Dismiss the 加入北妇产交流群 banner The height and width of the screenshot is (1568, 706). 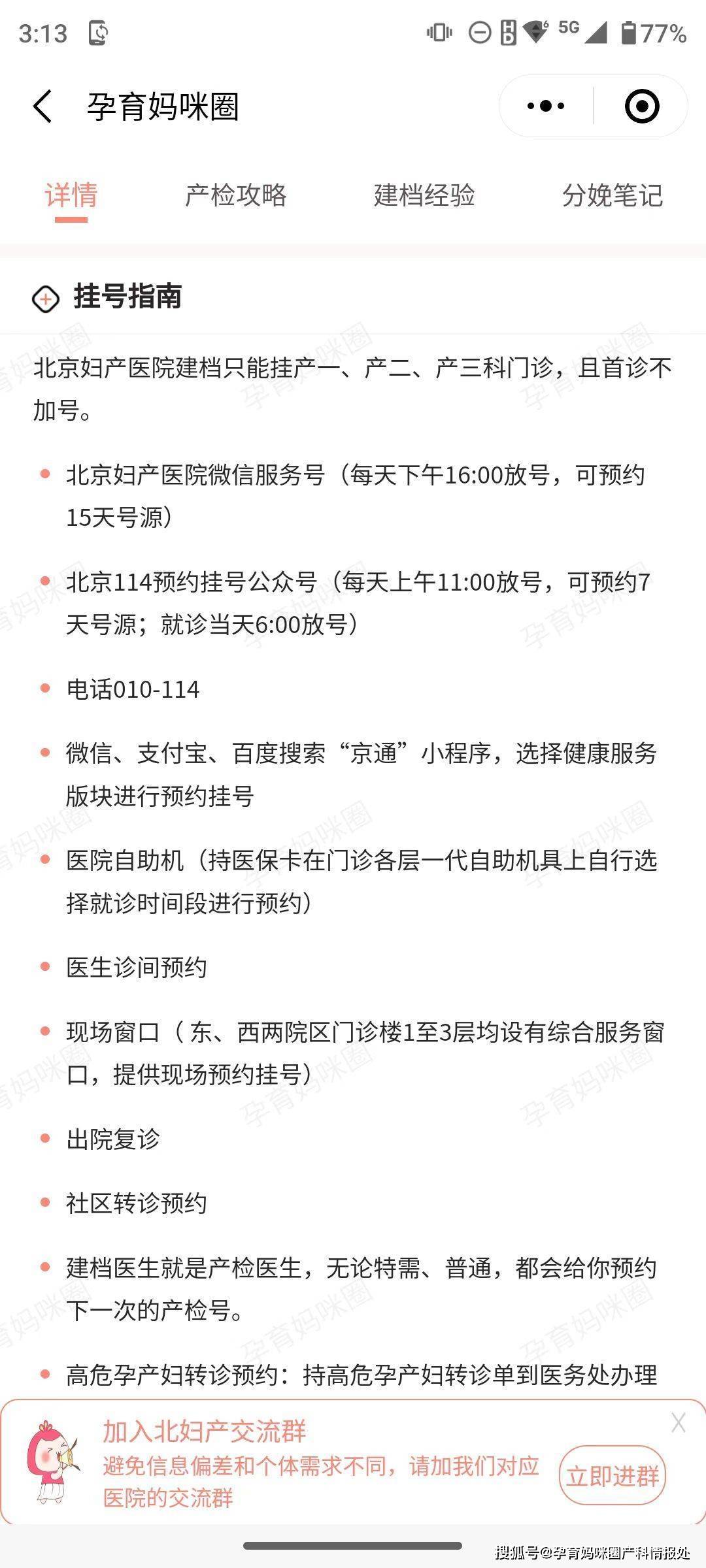[678, 1422]
